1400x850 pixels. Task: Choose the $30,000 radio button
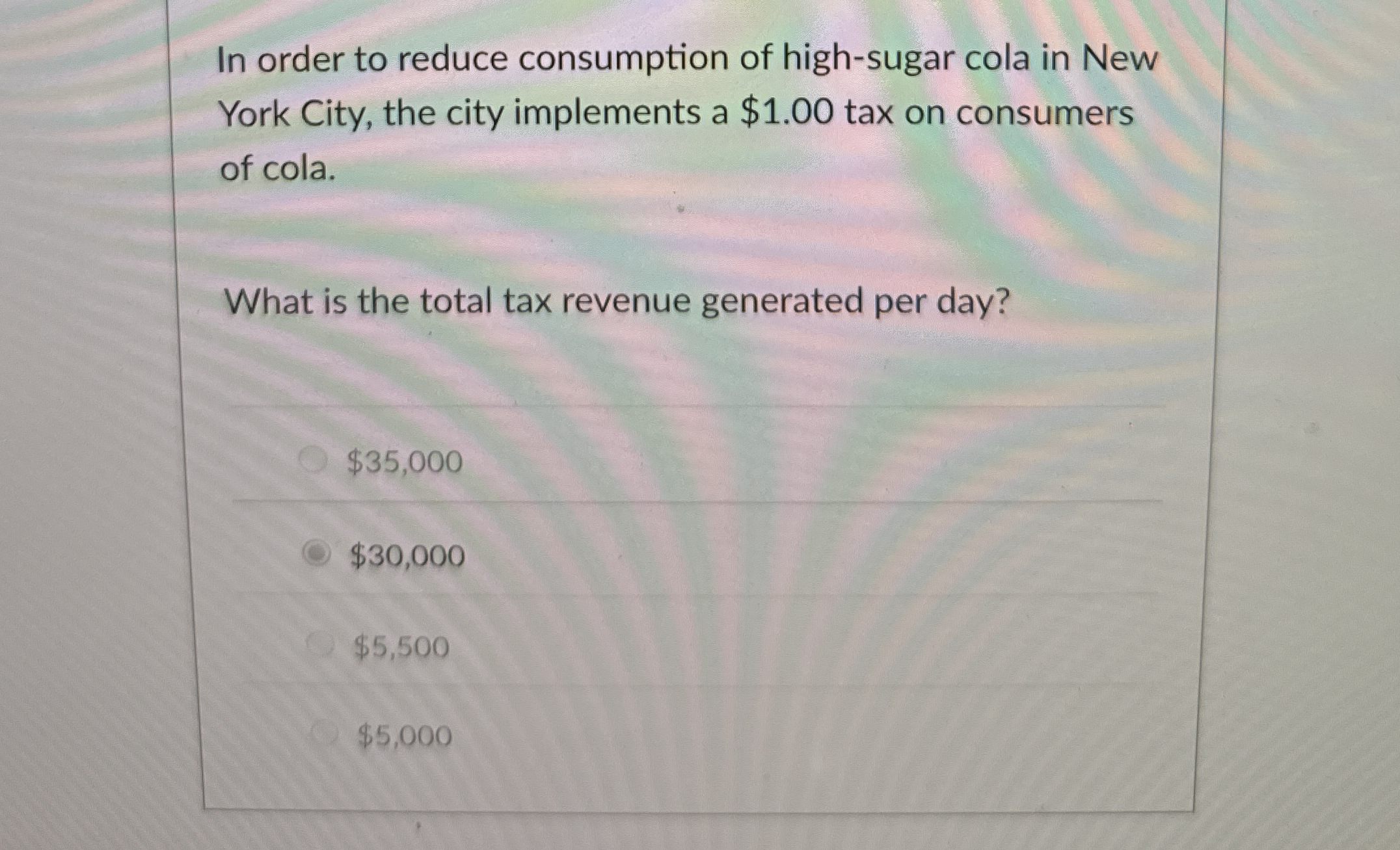tap(316, 555)
